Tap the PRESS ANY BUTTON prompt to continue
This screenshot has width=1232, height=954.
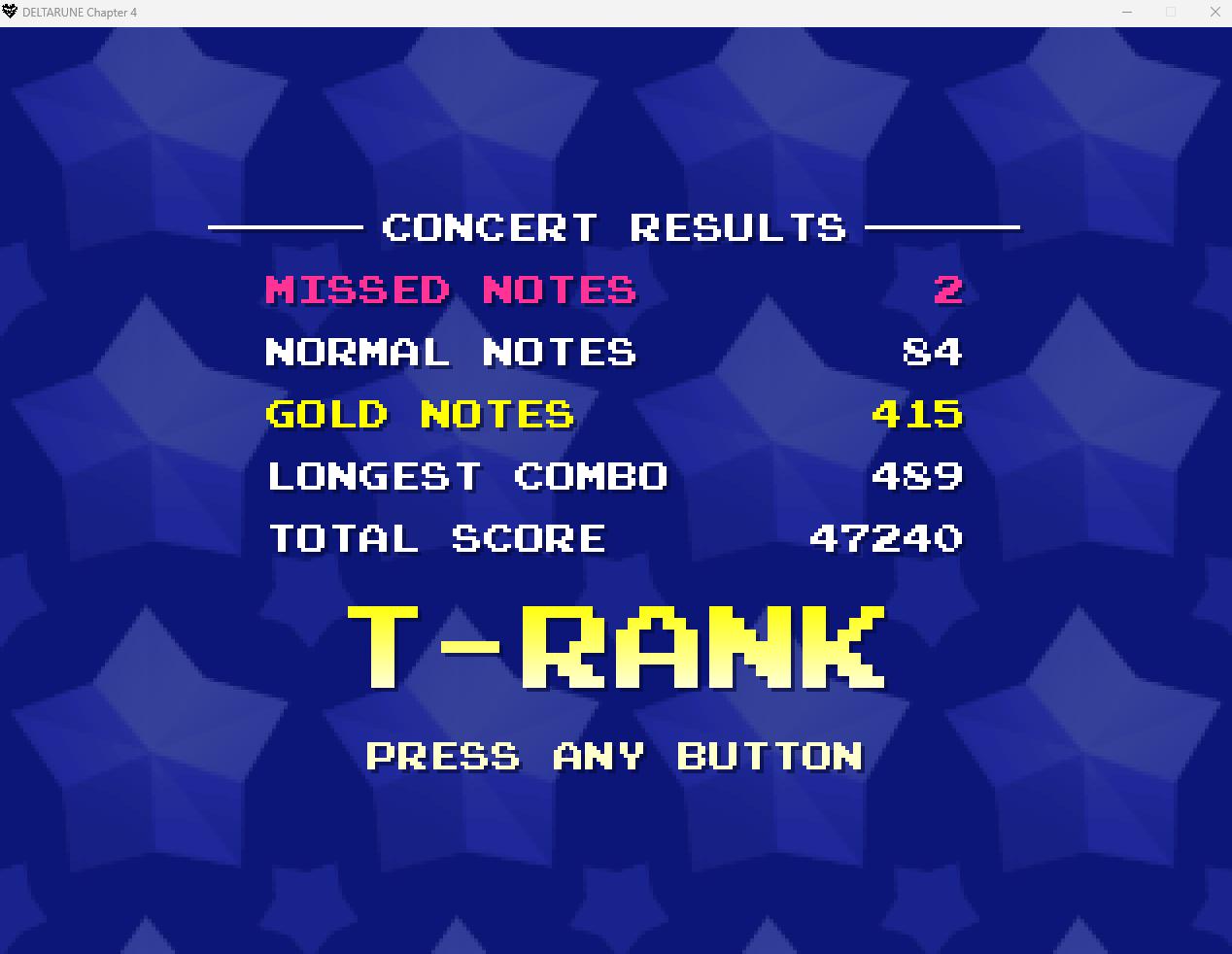coord(614,756)
